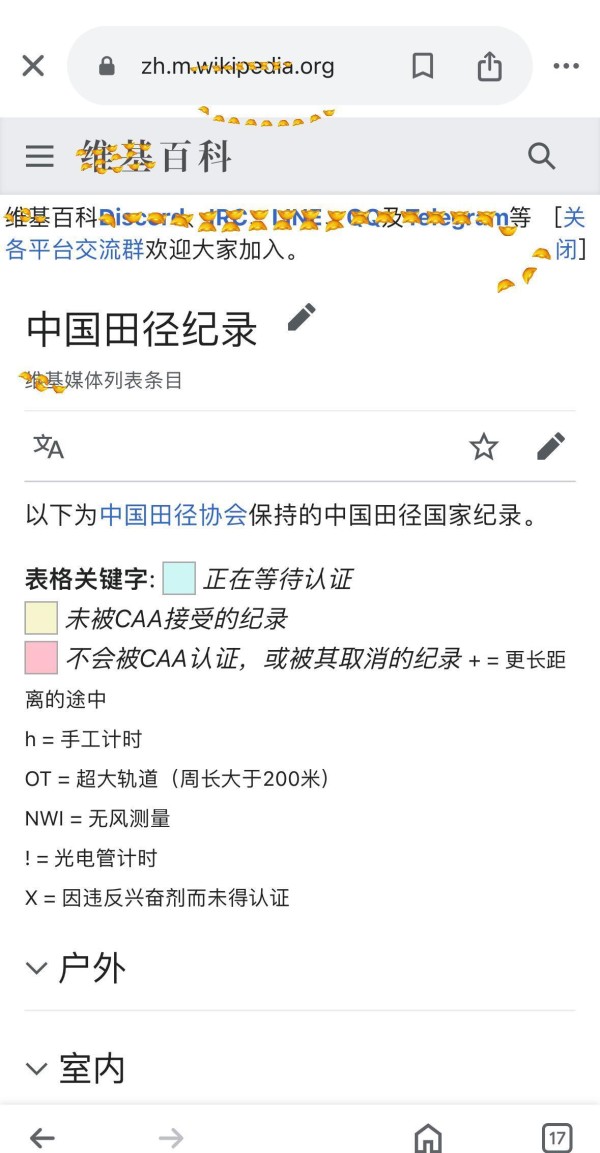Go to the browser home page
The image size is (600, 1153).
(428, 1137)
